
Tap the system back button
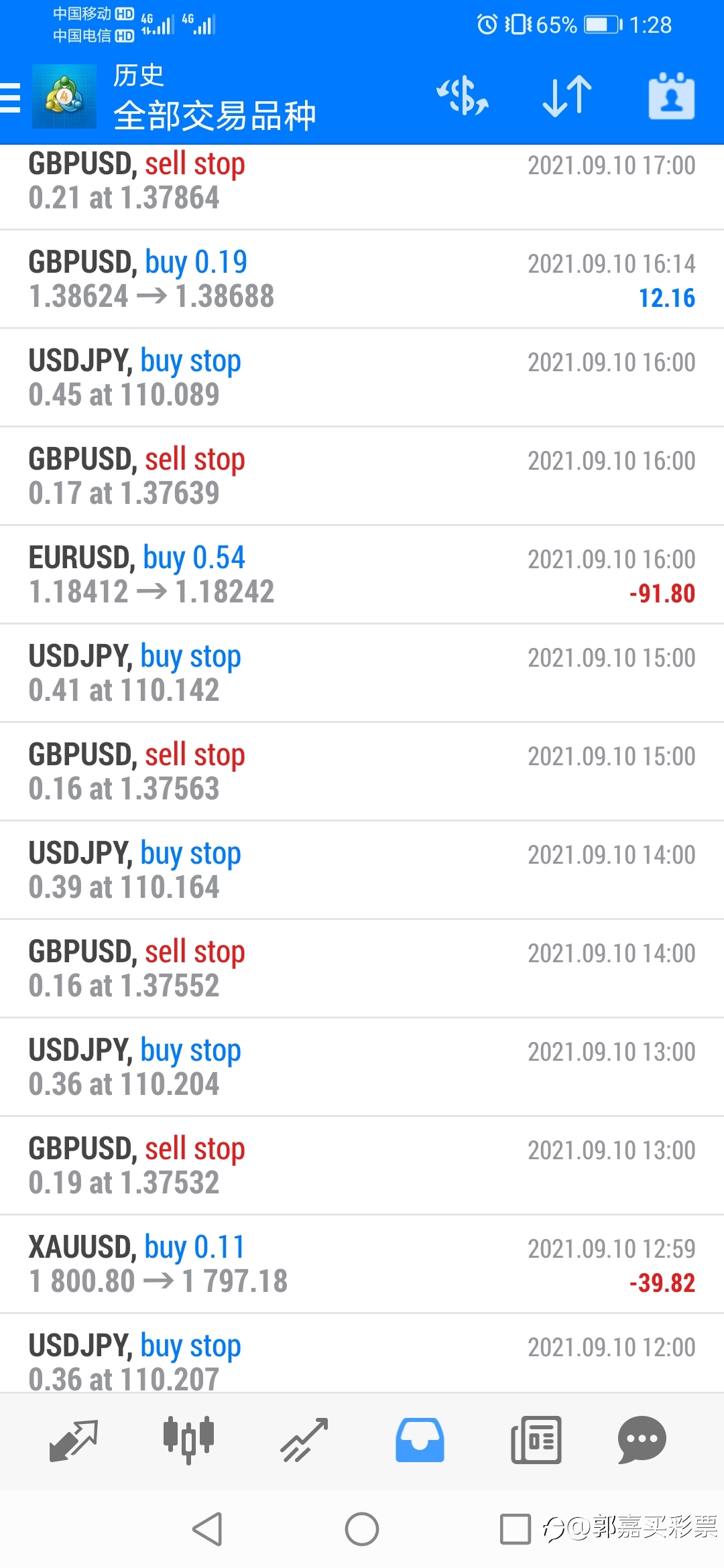click(207, 1529)
